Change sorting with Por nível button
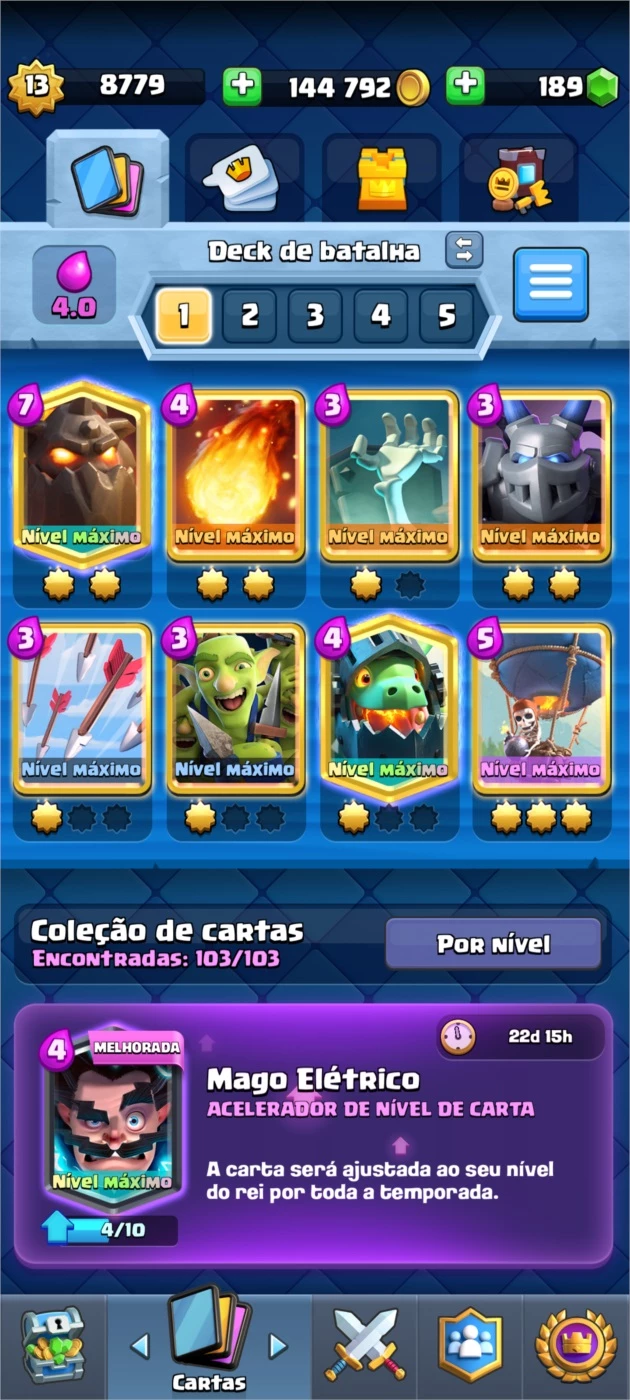Image resolution: width=630 pixels, height=1400 pixels. point(493,944)
